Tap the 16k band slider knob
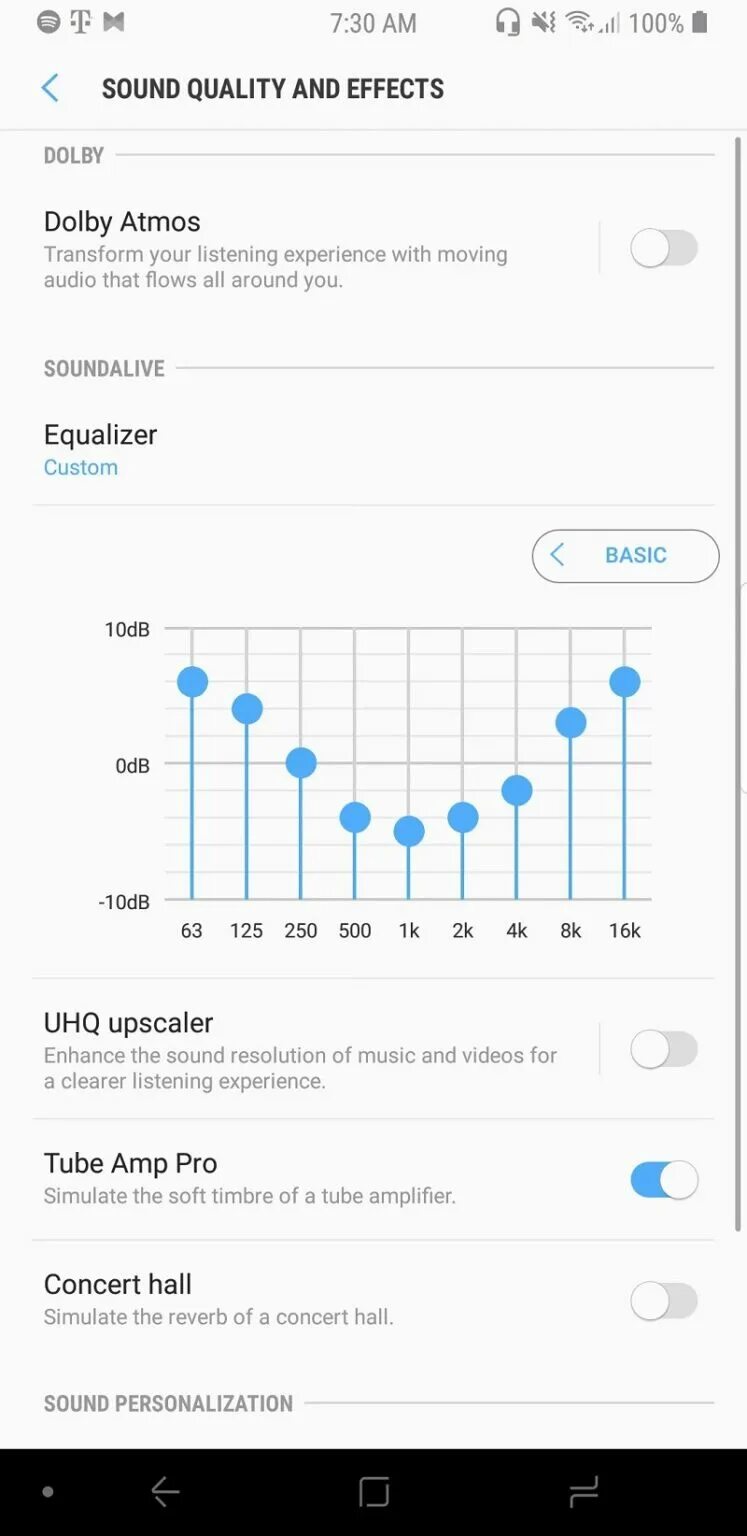747x1536 pixels. pyautogui.click(x=625, y=682)
